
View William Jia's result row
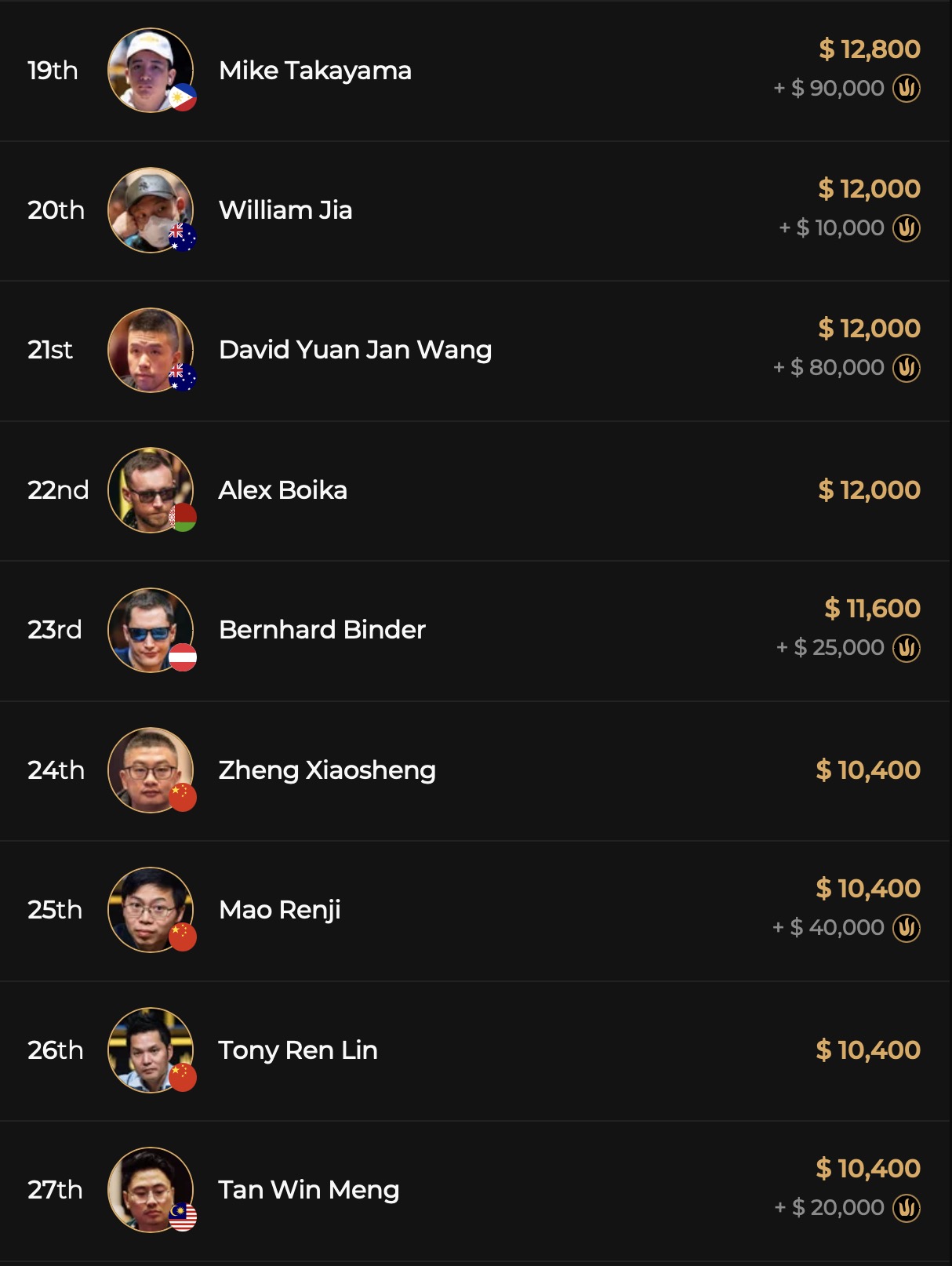tap(285, 210)
